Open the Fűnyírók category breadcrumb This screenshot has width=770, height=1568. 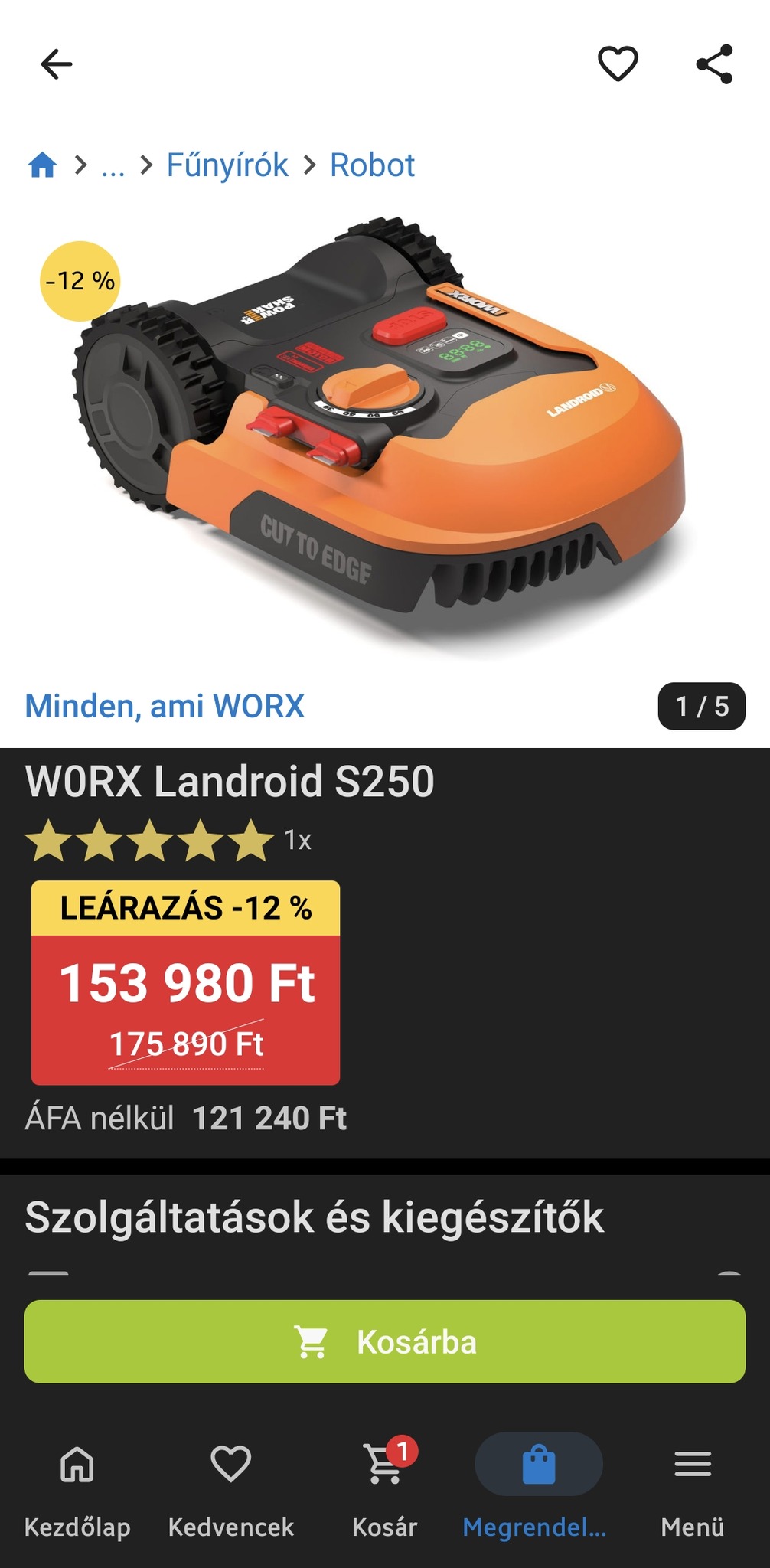pos(227,165)
